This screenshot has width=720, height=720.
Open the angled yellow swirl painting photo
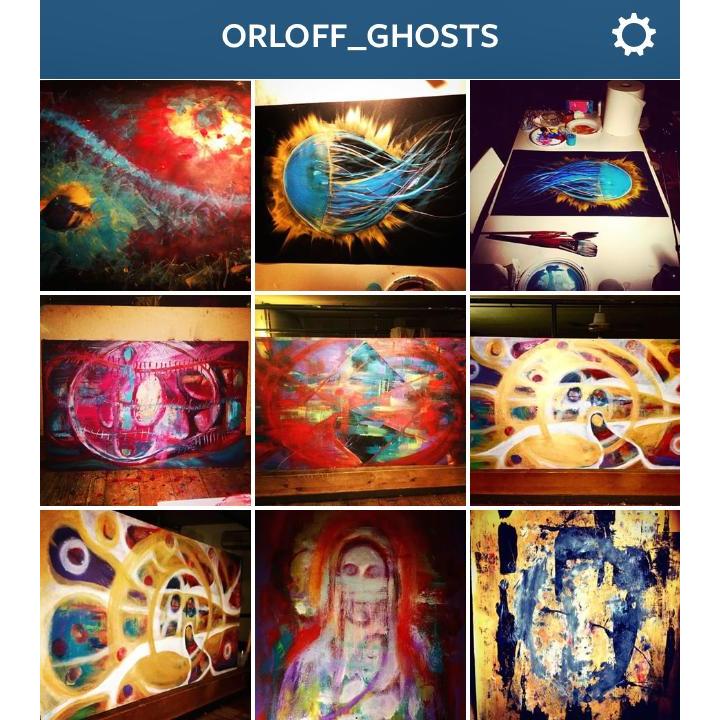(145, 614)
